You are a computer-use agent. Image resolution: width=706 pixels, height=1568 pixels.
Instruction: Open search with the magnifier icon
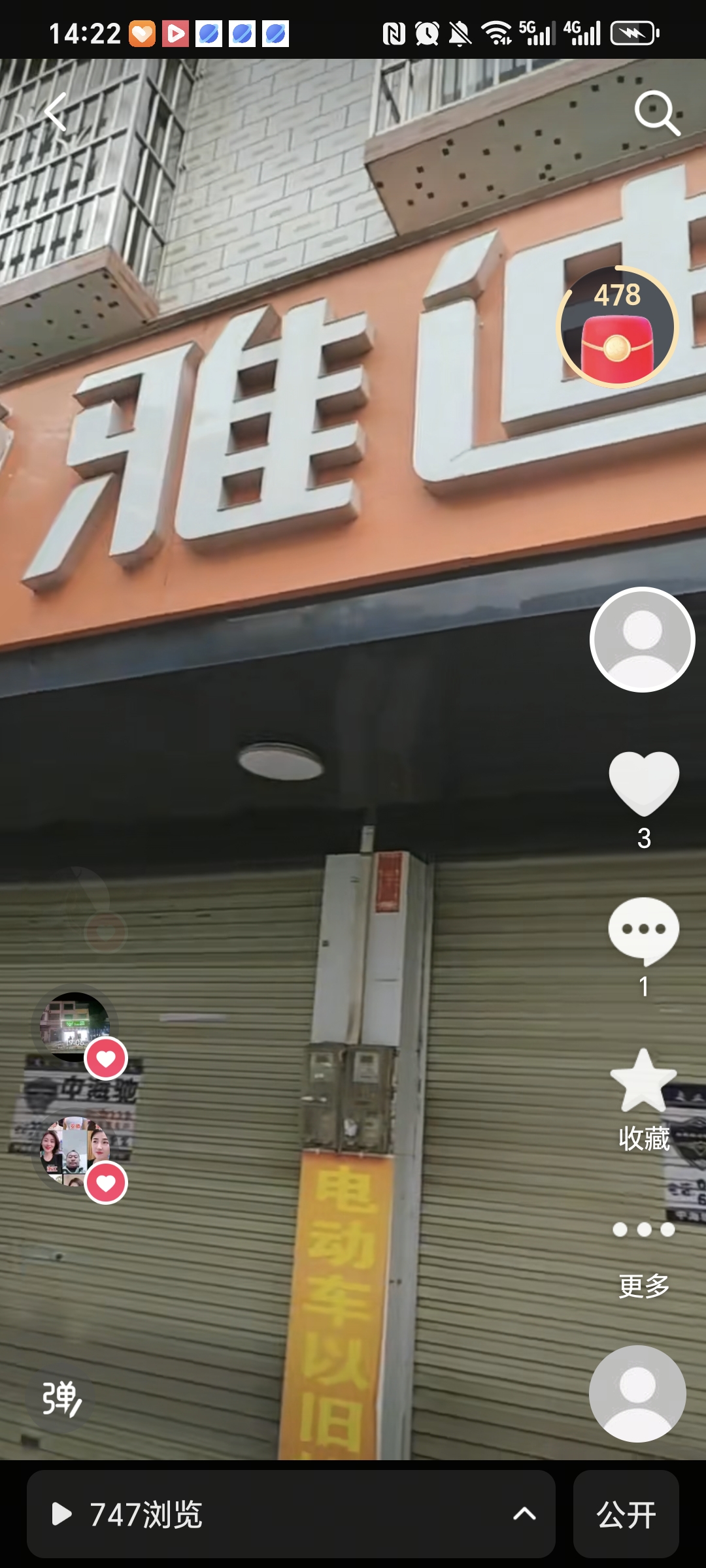pos(657,113)
